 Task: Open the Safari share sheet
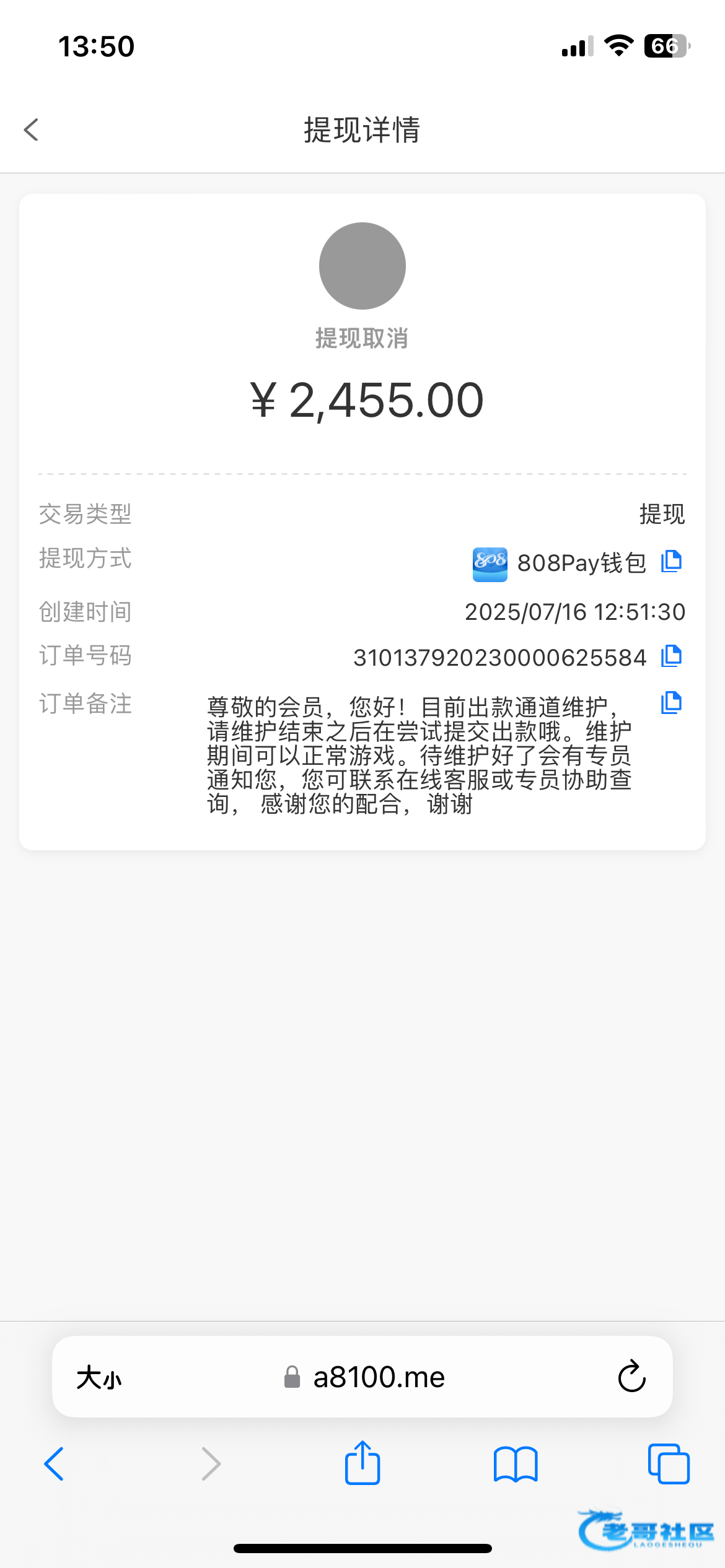pos(362,1463)
